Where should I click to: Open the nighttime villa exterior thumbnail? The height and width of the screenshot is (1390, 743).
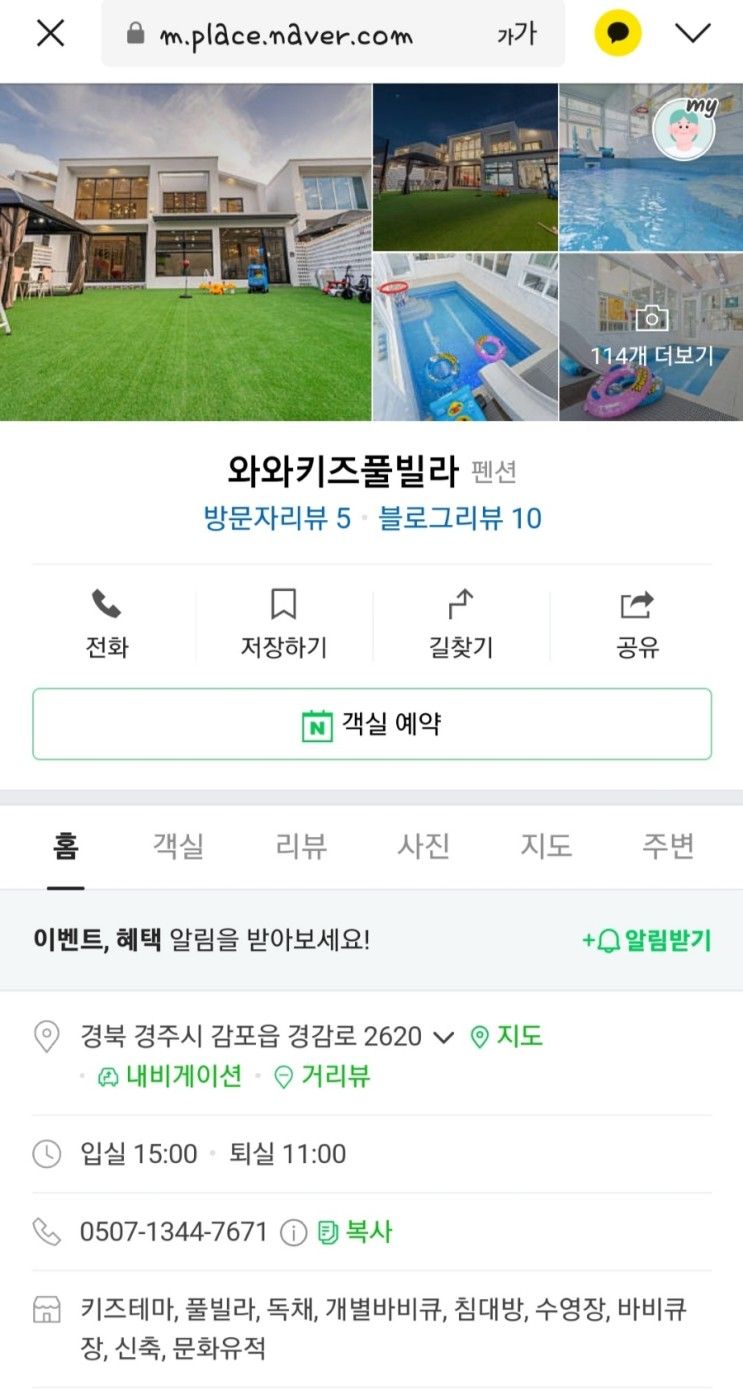tap(464, 165)
